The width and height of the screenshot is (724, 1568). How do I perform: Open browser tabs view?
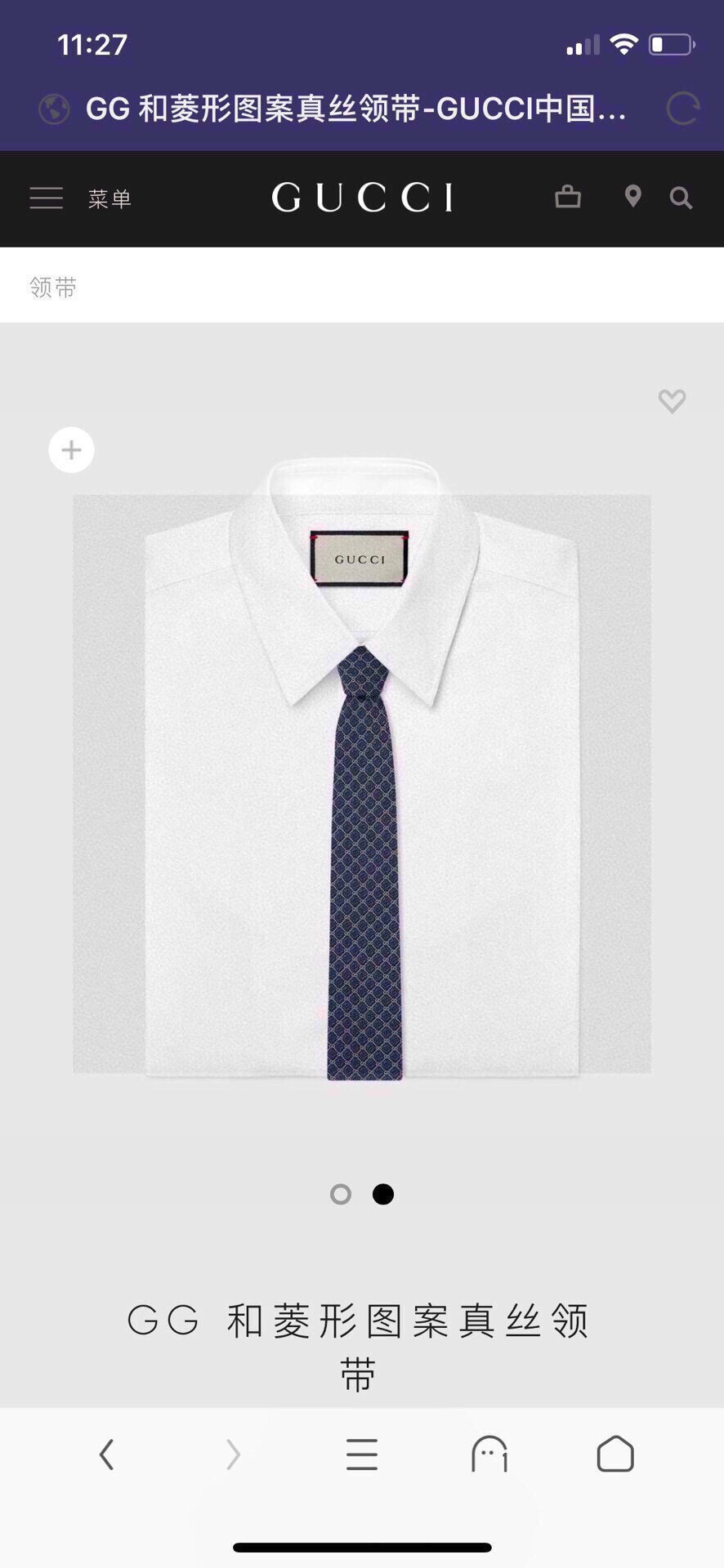tap(489, 1454)
